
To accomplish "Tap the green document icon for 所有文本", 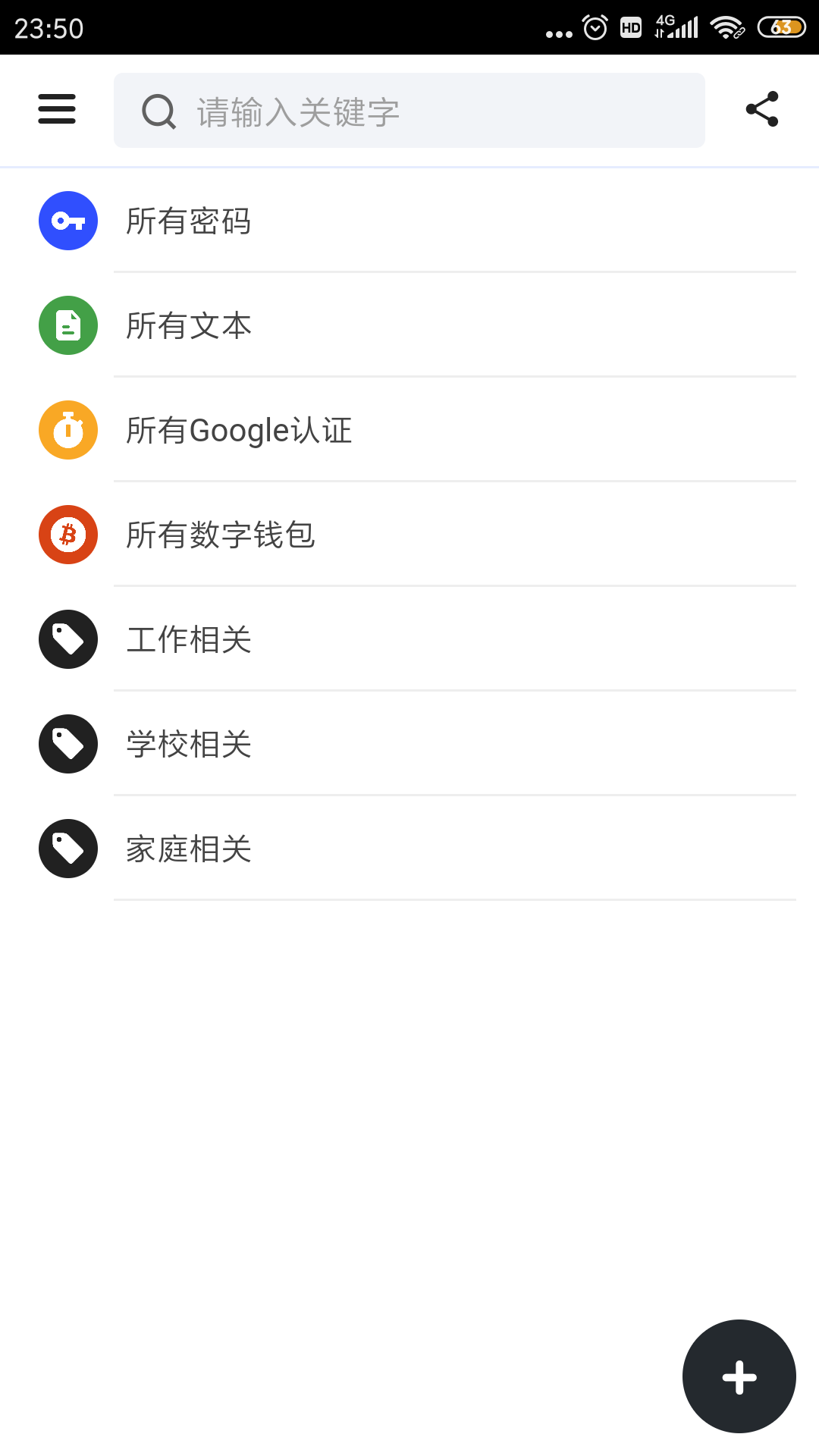I will point(67,325).
